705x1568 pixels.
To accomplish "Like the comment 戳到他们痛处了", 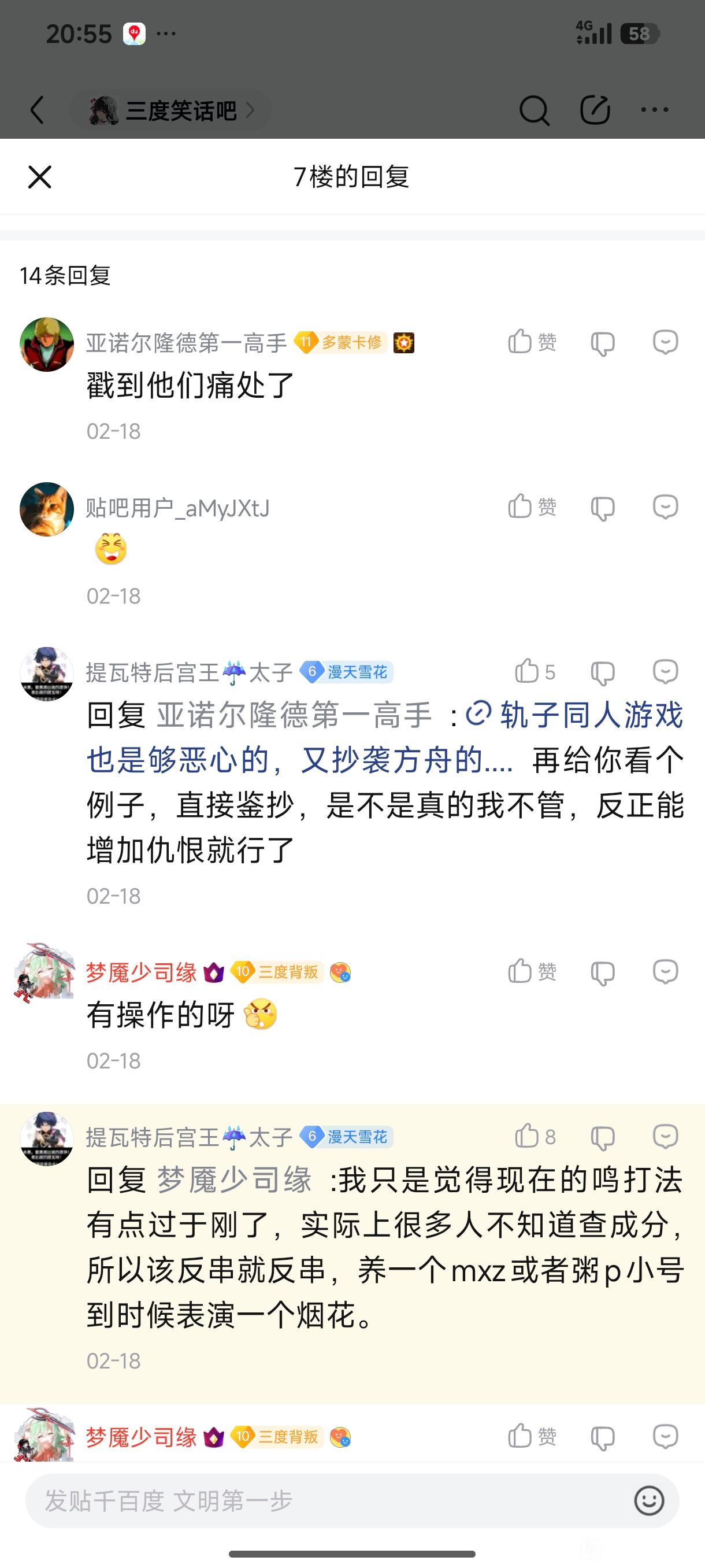I will 531,342.
